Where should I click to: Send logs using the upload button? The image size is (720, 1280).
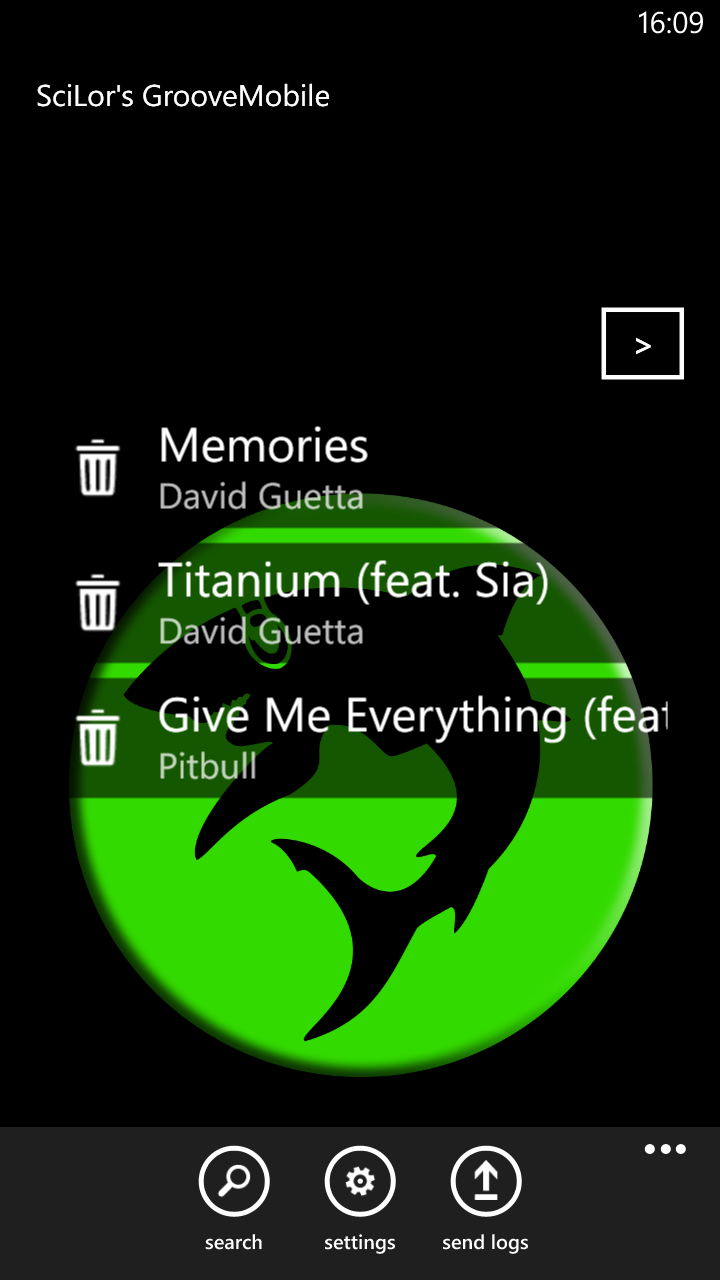tap(485, 1199)
